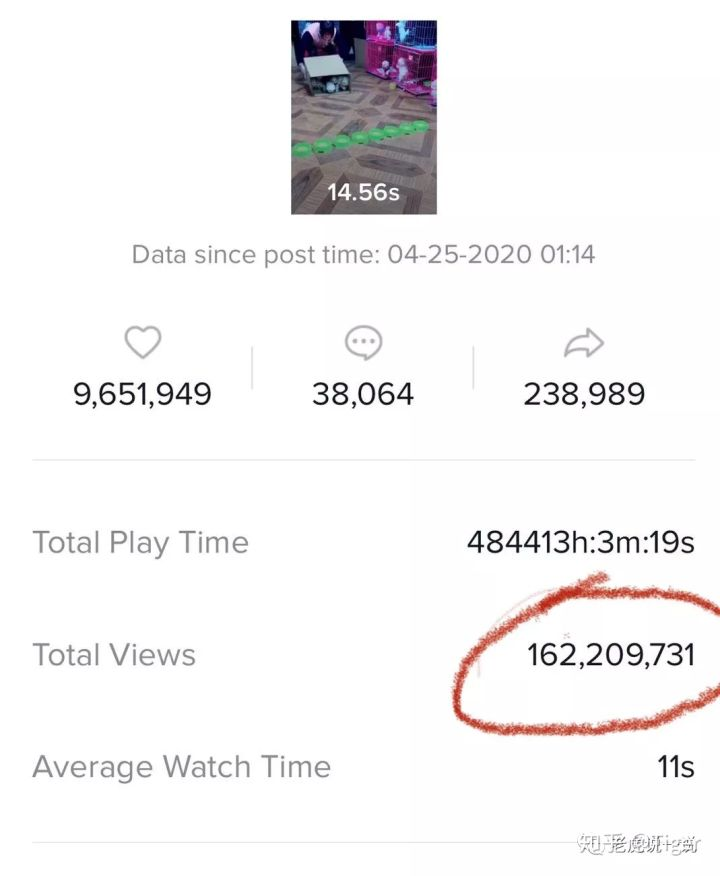Image resolution: width=720 pixels, height=876 pixels.
Task: Open the 14.56s video thumbnail
Action: coord(364,117)
